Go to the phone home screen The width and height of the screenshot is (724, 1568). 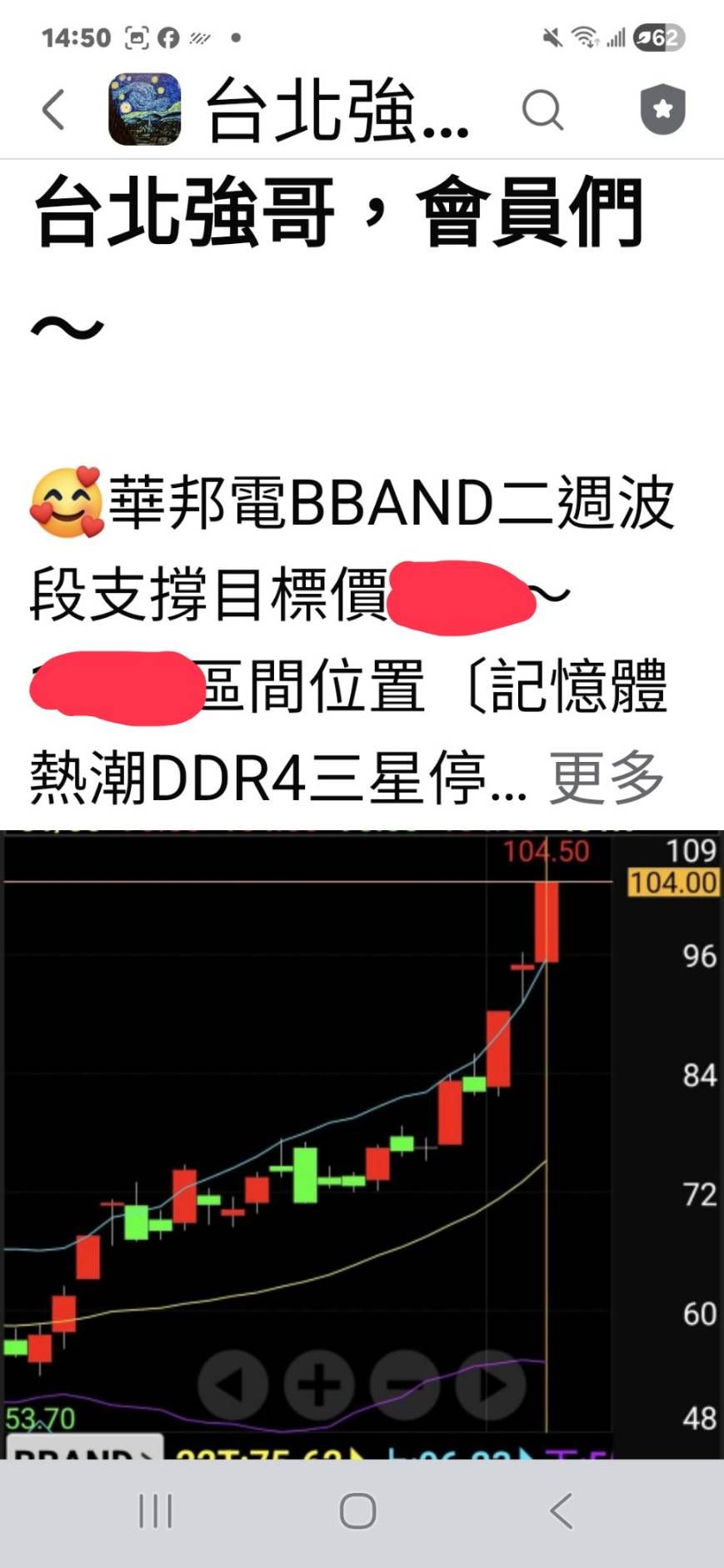coord(358,1511)
